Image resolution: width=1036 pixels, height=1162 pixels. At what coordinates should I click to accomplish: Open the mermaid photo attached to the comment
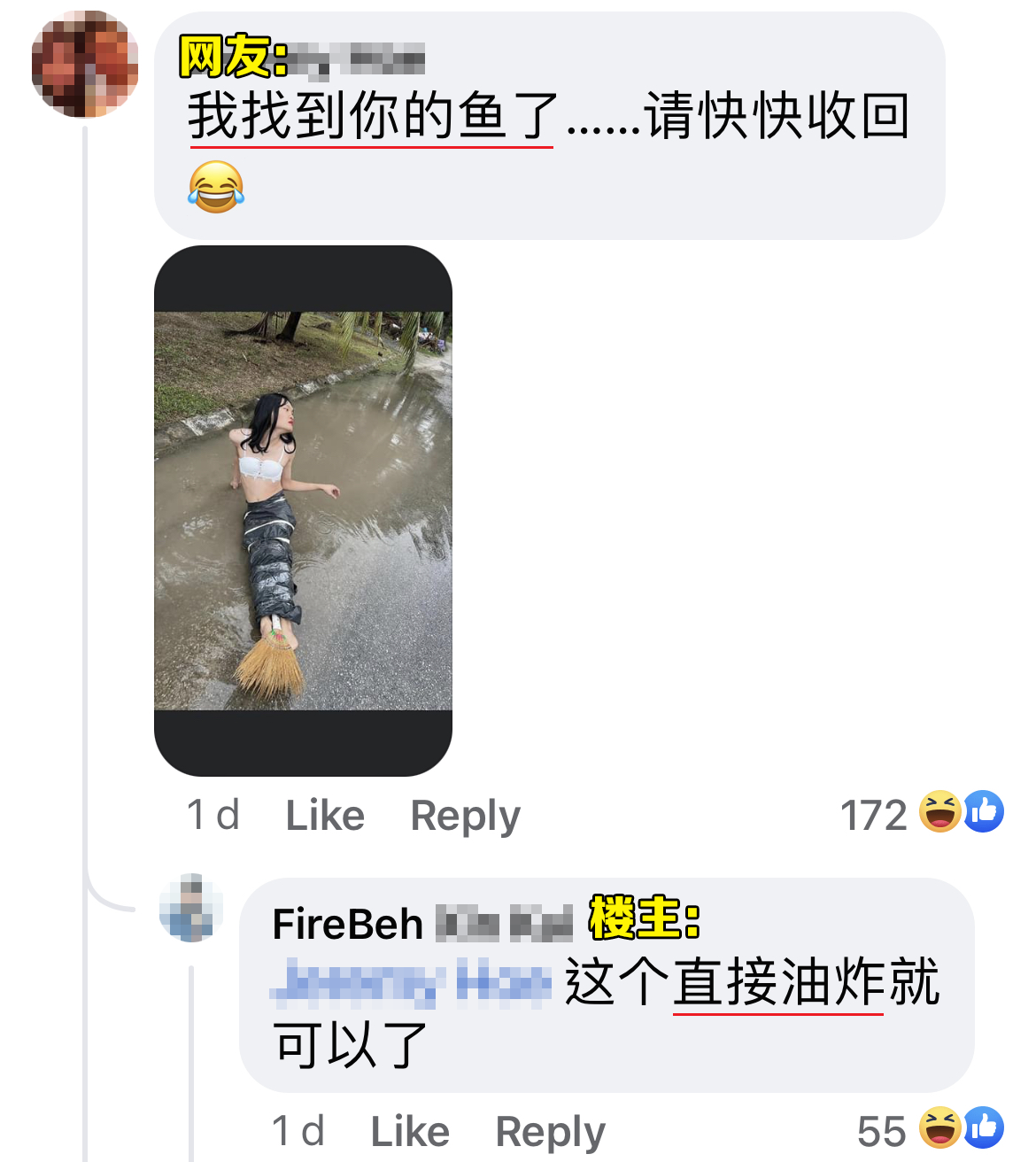click(303, 510)
